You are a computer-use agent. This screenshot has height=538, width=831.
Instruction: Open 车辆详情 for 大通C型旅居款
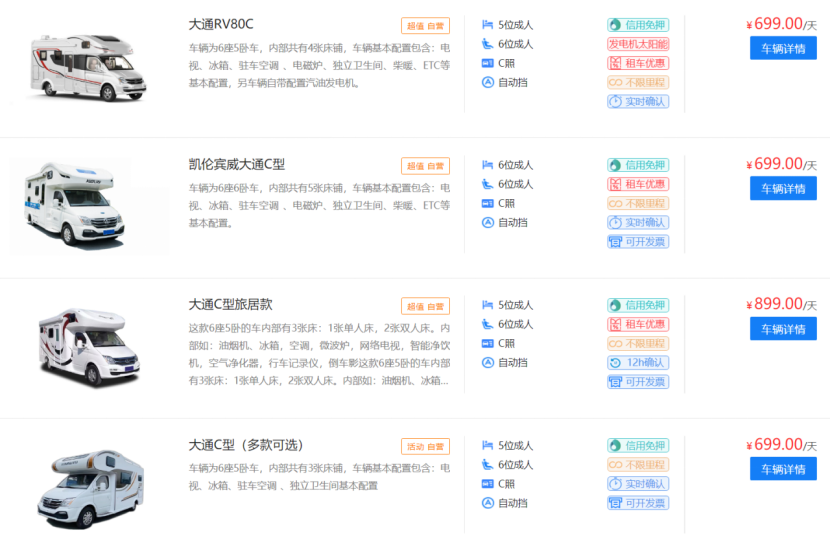(783, 328)
